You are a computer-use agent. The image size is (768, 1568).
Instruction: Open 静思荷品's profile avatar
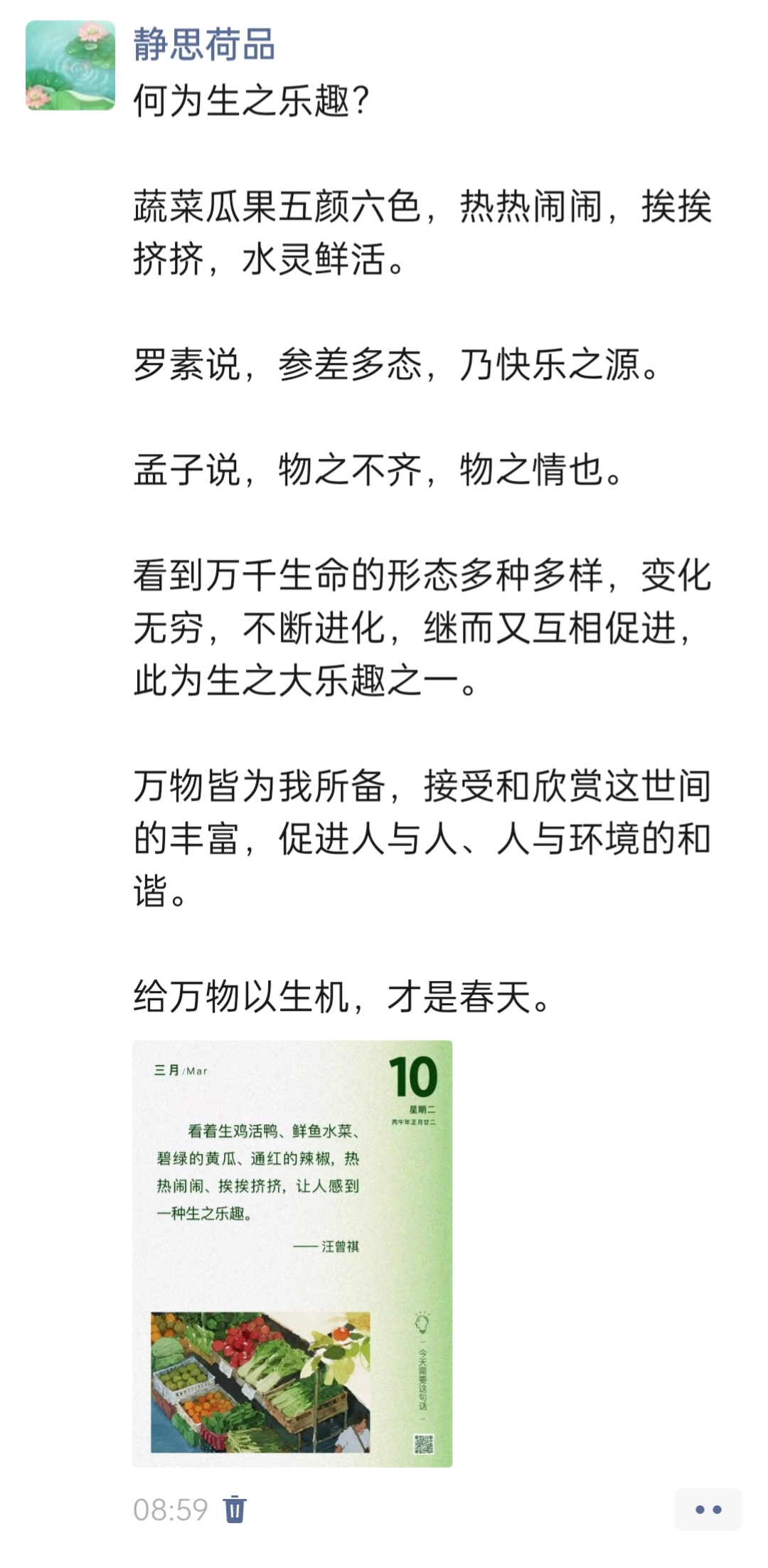pos(70,65)
